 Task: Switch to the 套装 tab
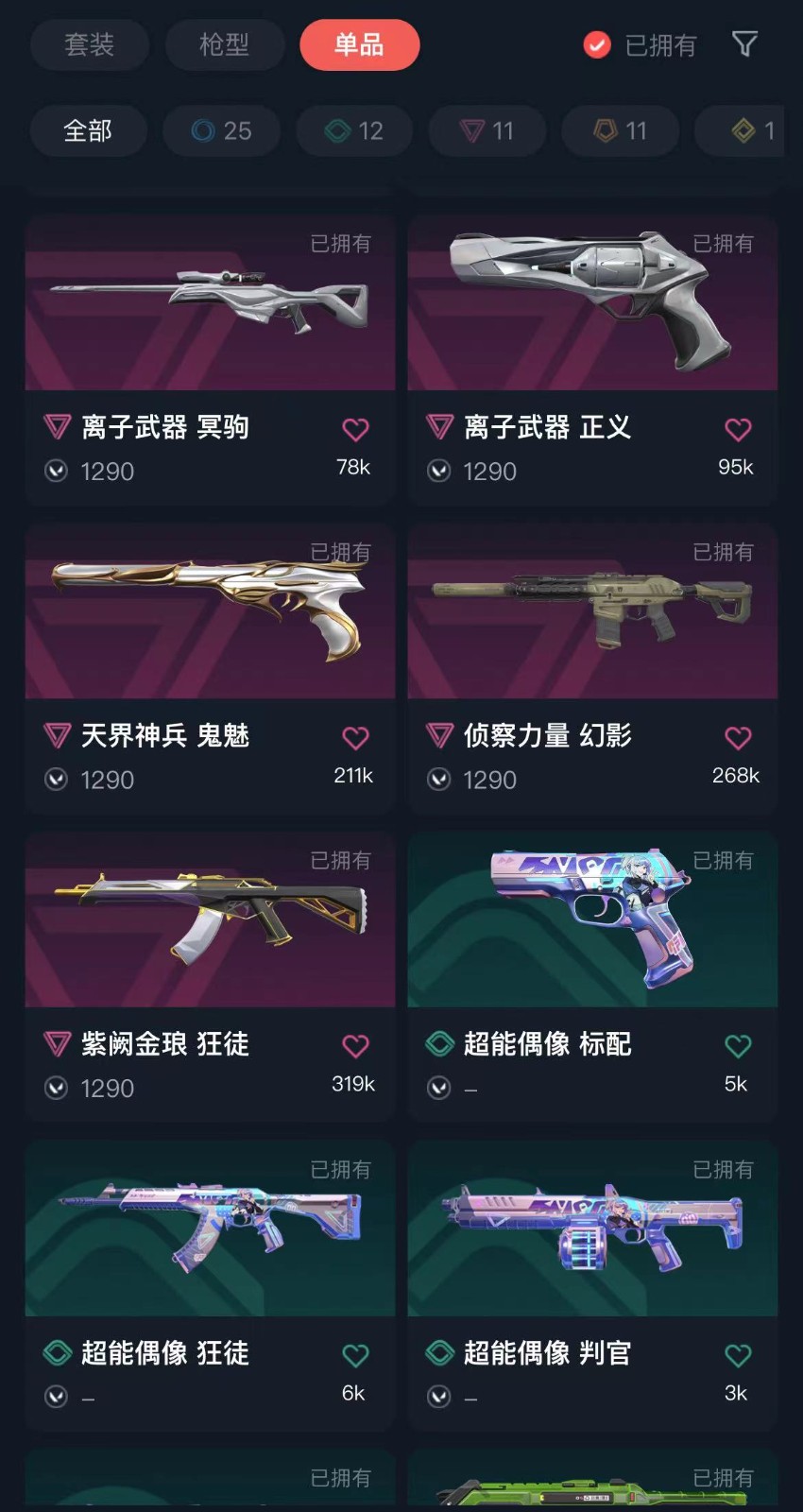(89, 44)
